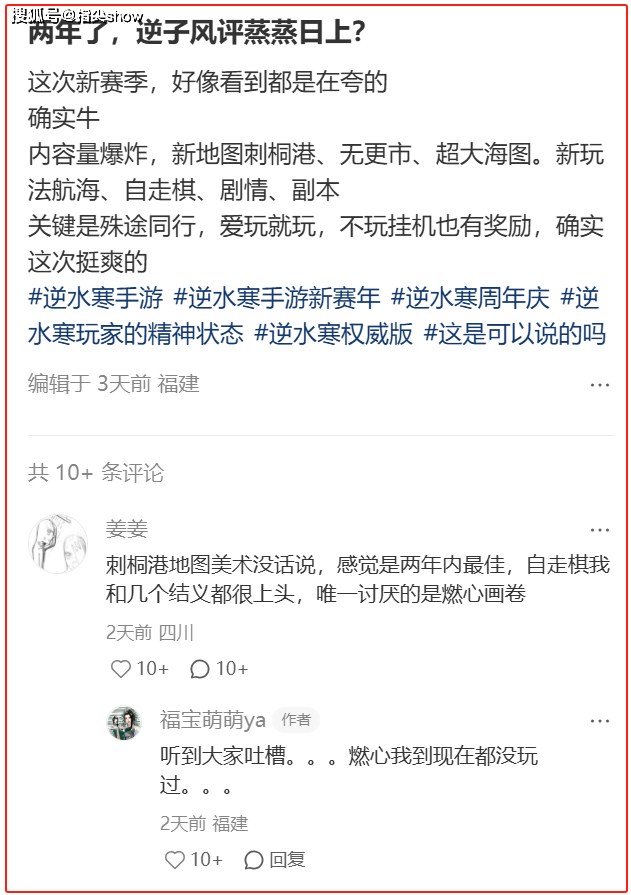The image size is (631, 895).
Task: Open 福宝萌萌ya's profile avatar
Action: (x=125, y=722)
